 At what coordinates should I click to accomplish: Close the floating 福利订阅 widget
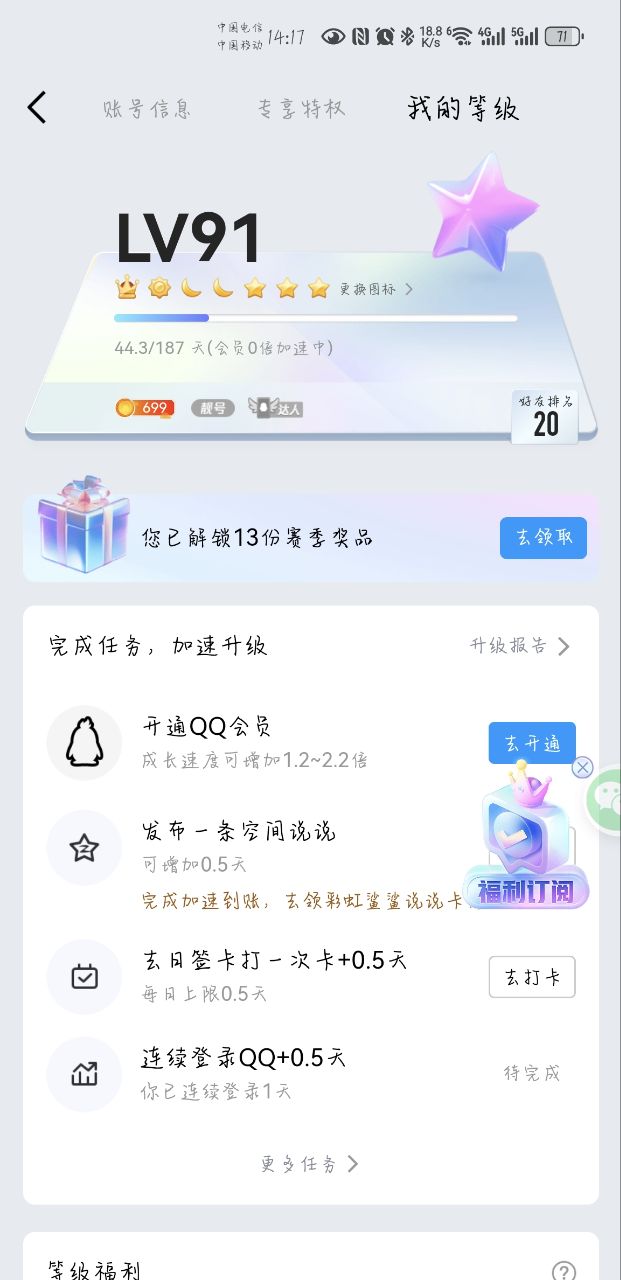point(582,767)
